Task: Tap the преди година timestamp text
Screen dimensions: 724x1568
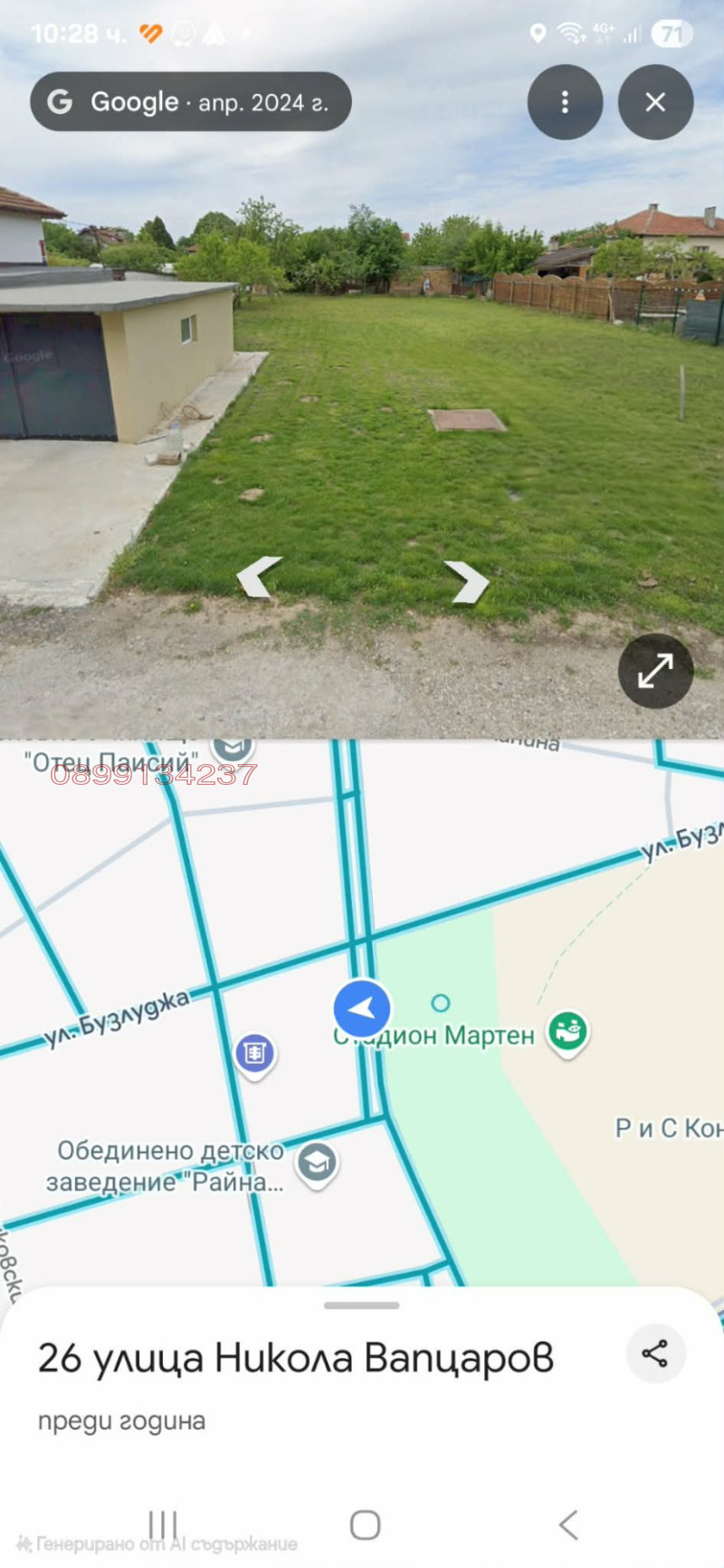Action: [122, 1421]
